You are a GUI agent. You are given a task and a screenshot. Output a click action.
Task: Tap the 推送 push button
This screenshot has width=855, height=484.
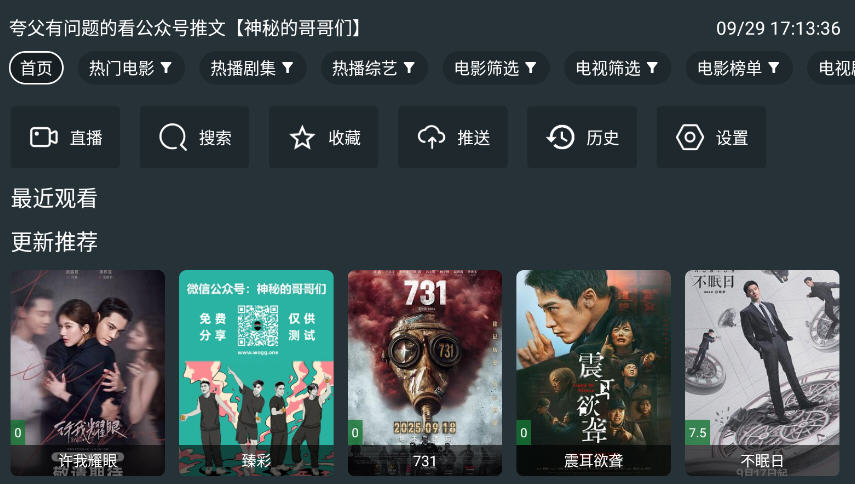453,138
